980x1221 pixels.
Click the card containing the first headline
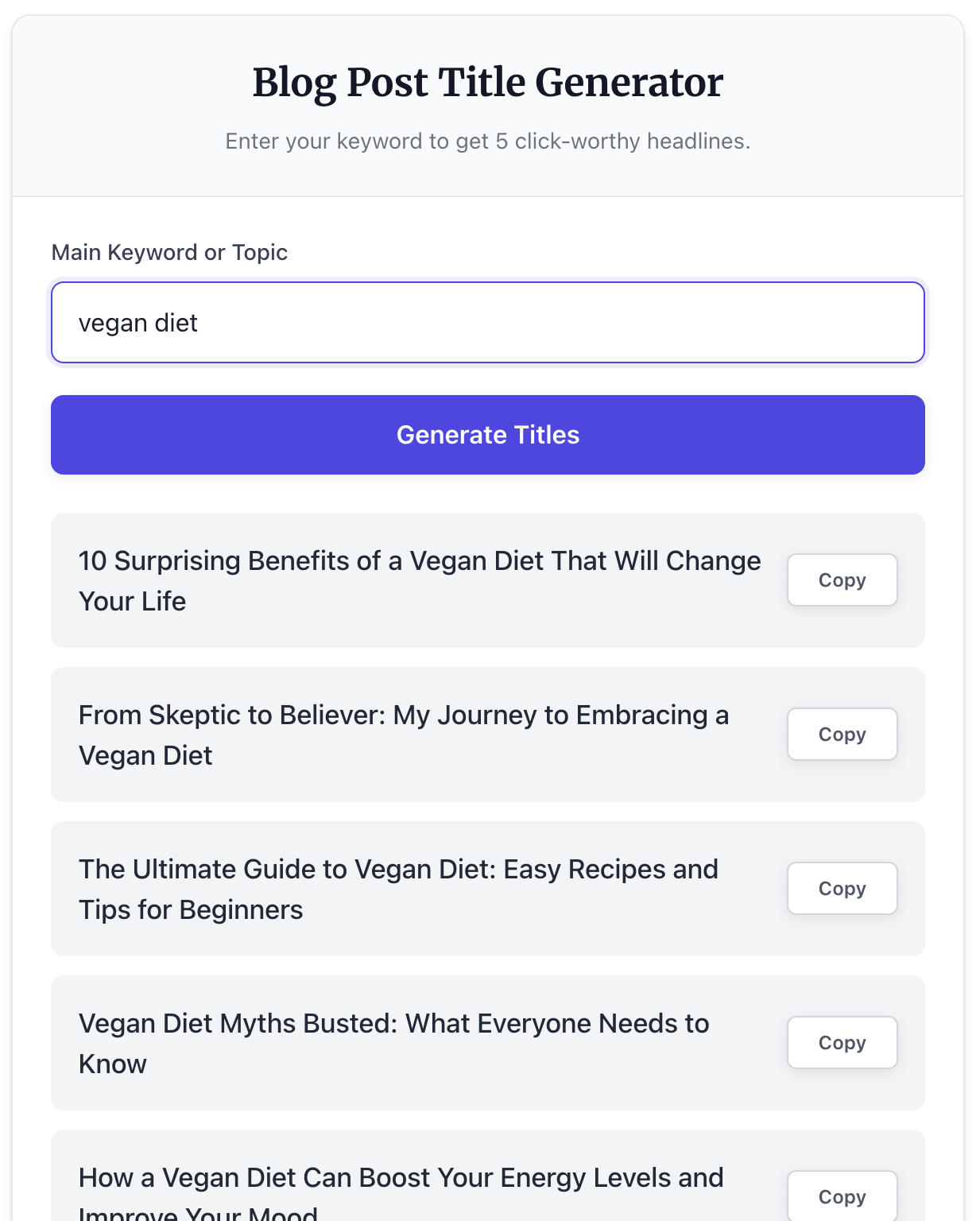[487, 580]
